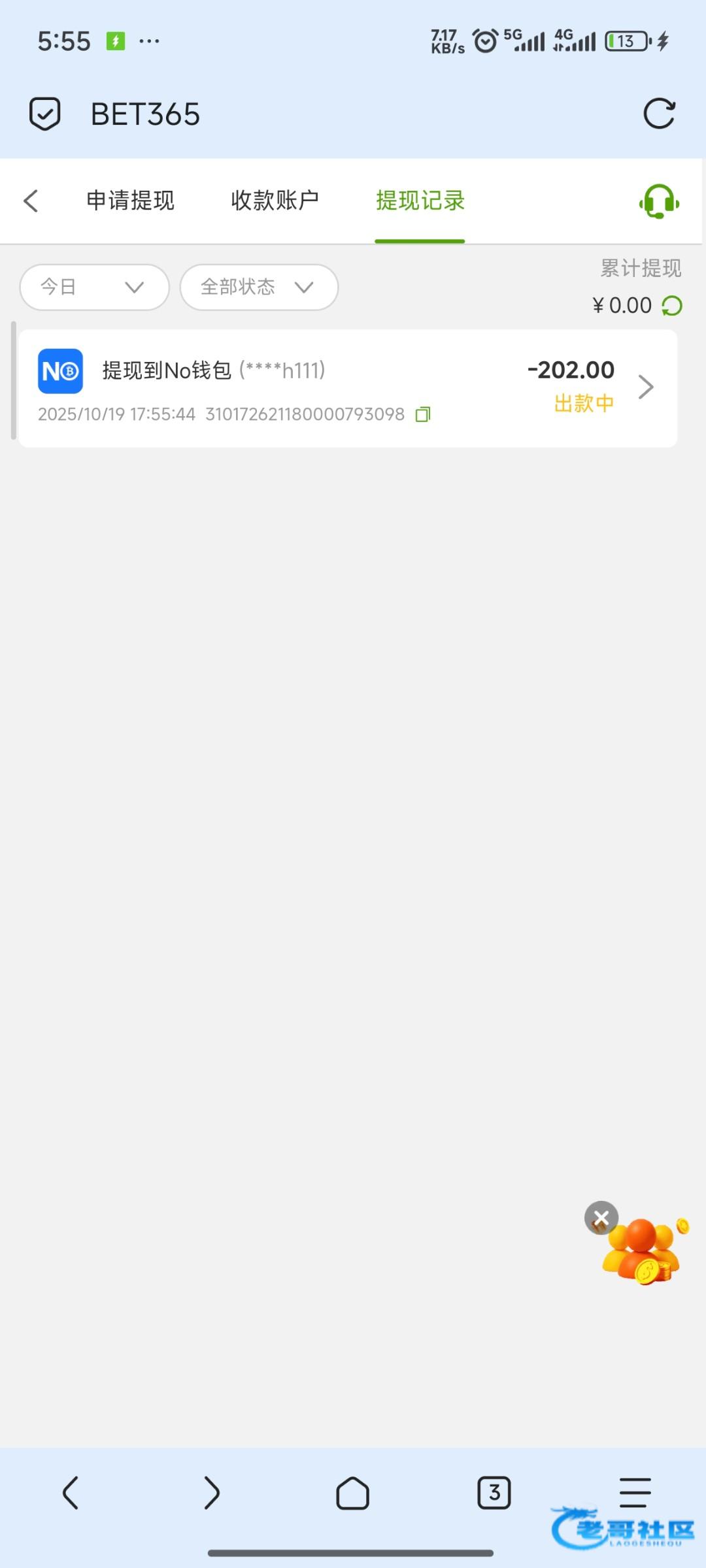
Task: Dismiss the floating coins promo
Action: click(x=601, y=1218)
